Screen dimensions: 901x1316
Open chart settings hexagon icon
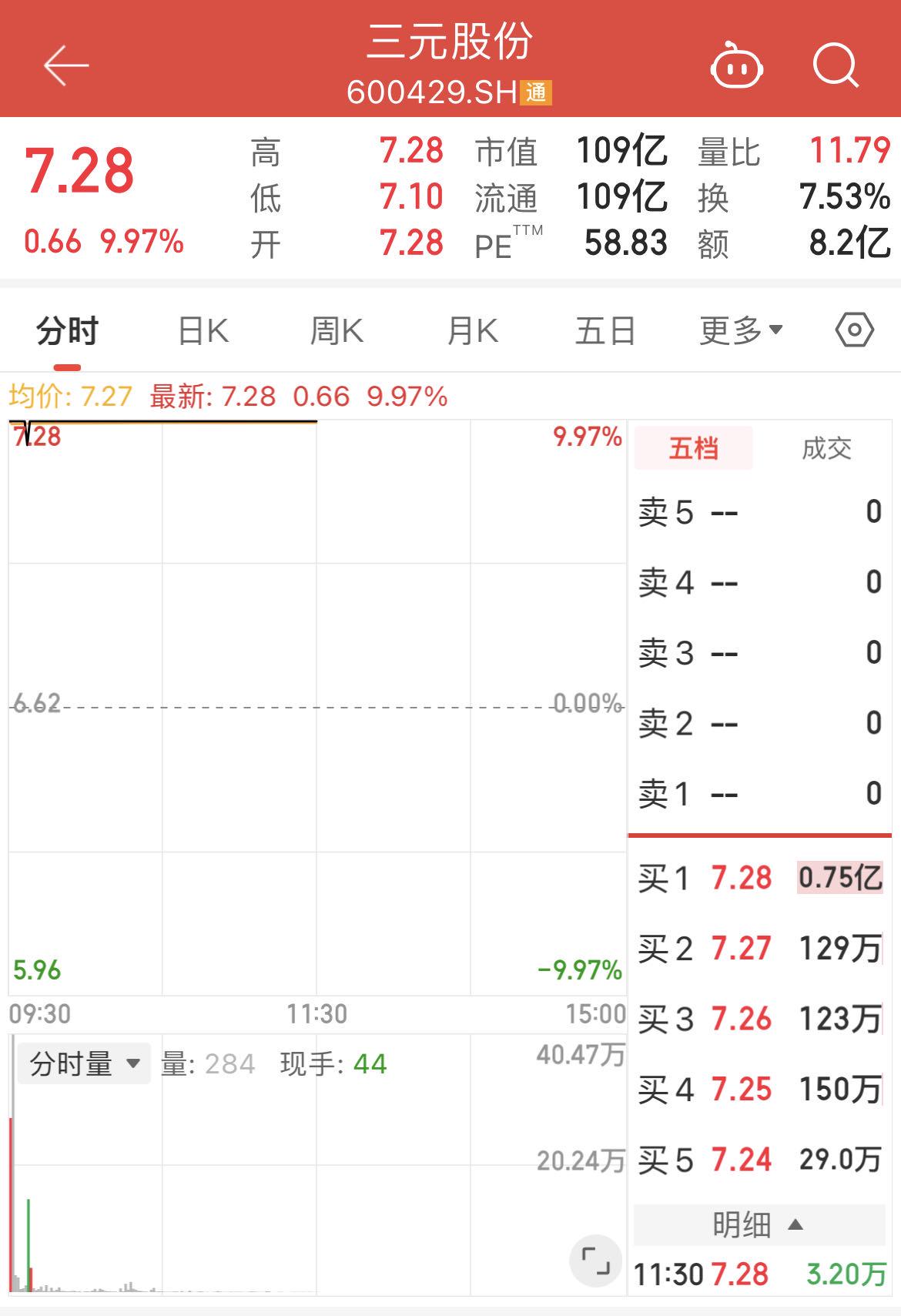pyautogui.click(x=854, y=331)
